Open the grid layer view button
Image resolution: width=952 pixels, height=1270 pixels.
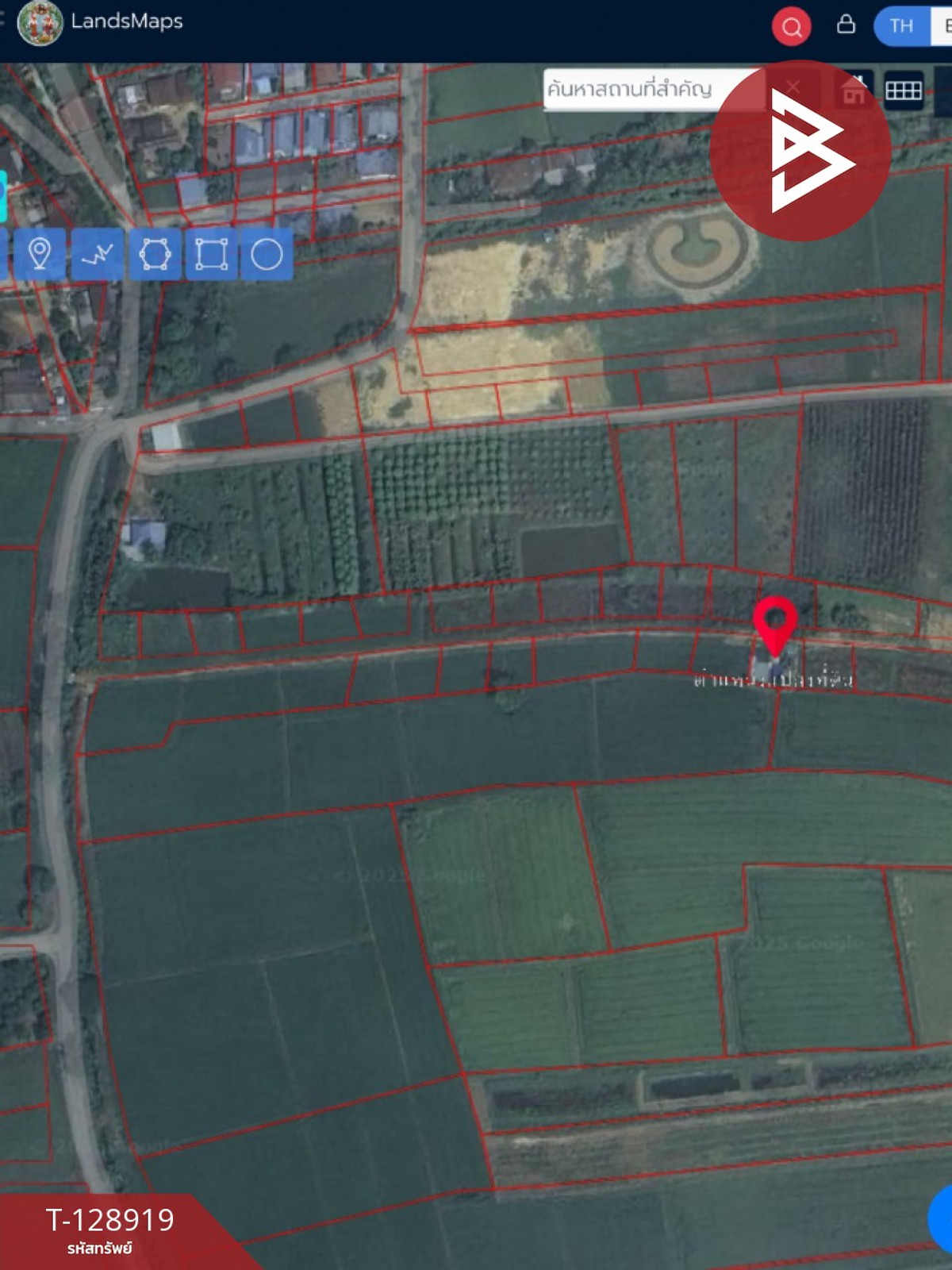pos(903,90)
